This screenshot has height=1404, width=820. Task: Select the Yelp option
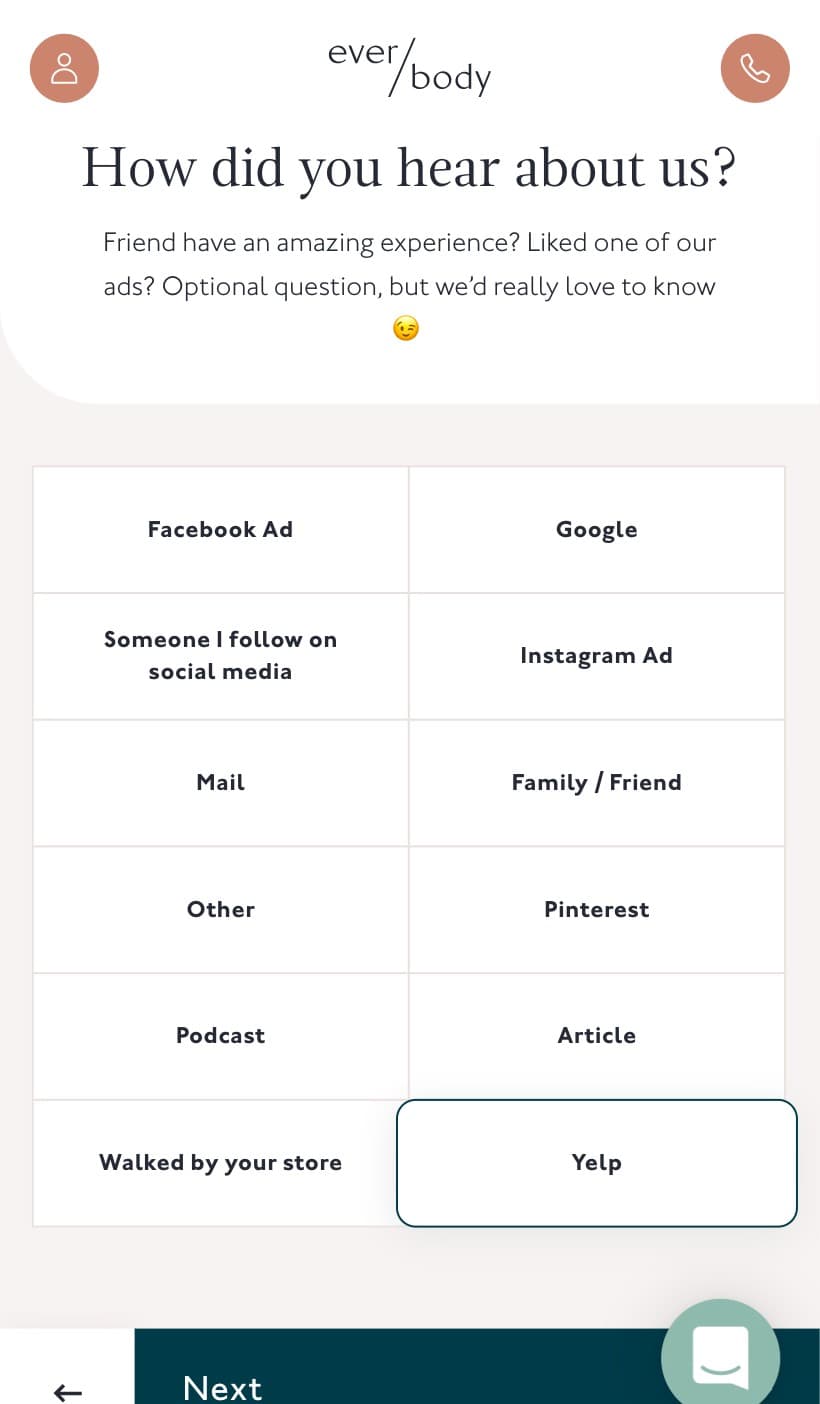point(597,1163)
